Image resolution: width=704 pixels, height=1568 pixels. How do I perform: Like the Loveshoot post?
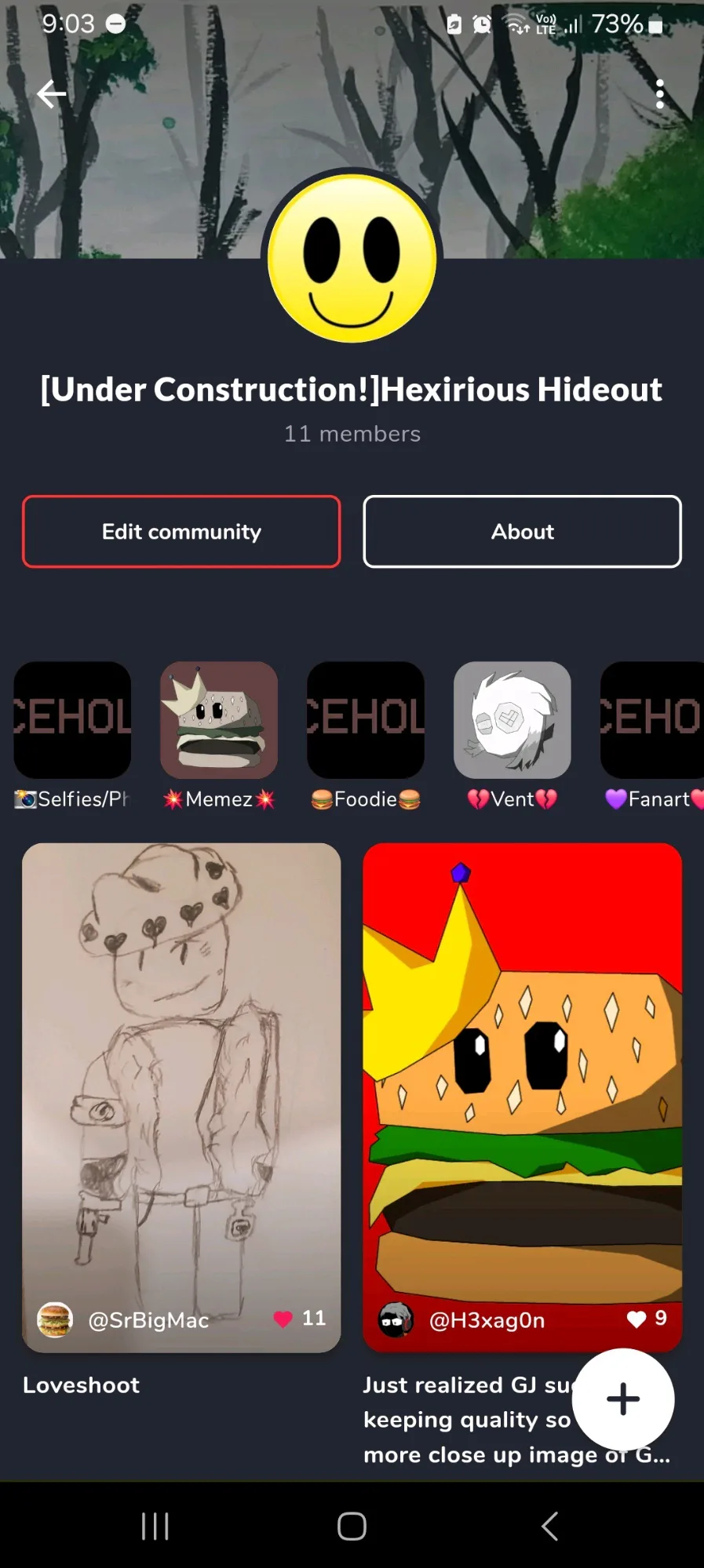pos(283,1319)
